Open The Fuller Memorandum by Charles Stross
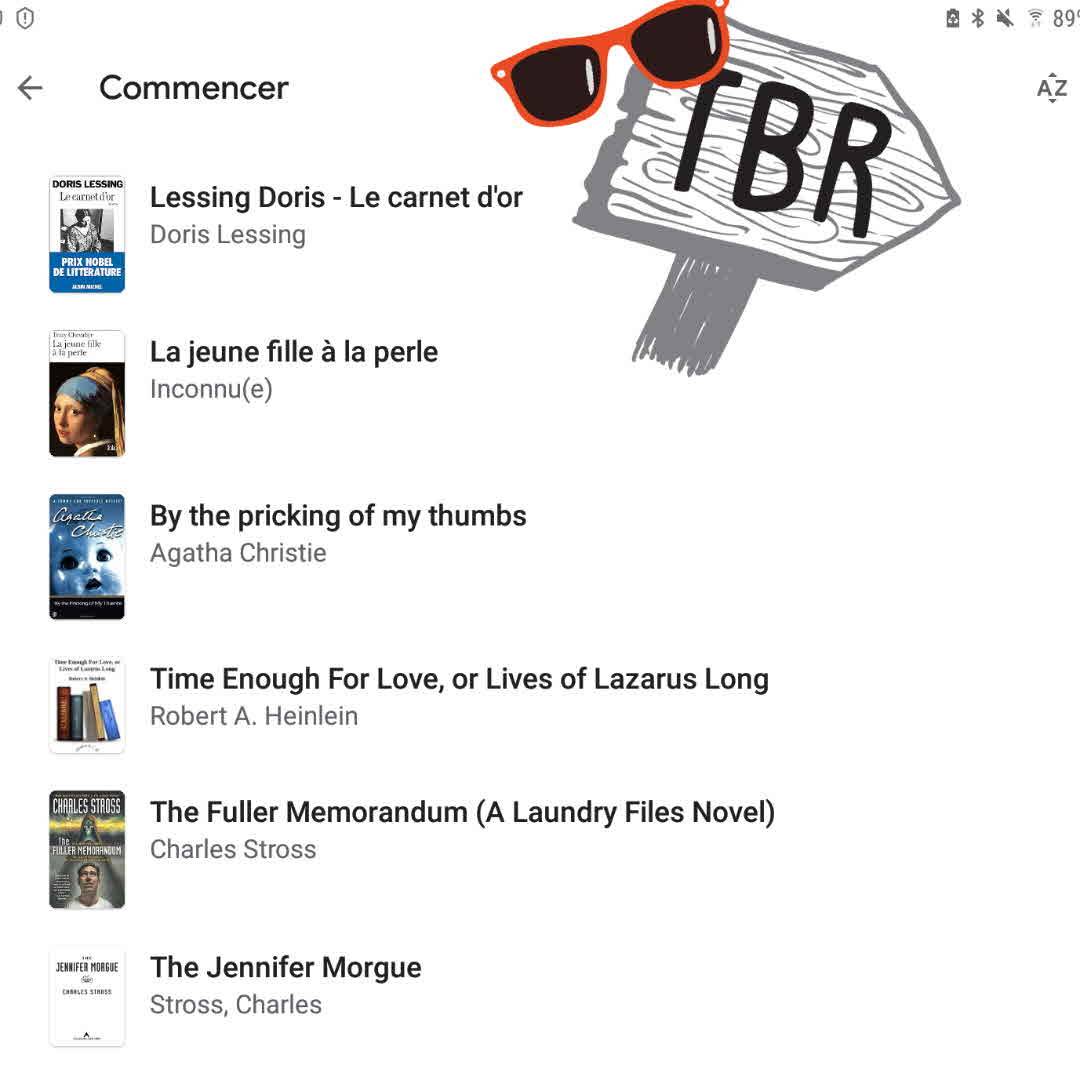Screen dimensions: 1080x1080 click(462, 812)
